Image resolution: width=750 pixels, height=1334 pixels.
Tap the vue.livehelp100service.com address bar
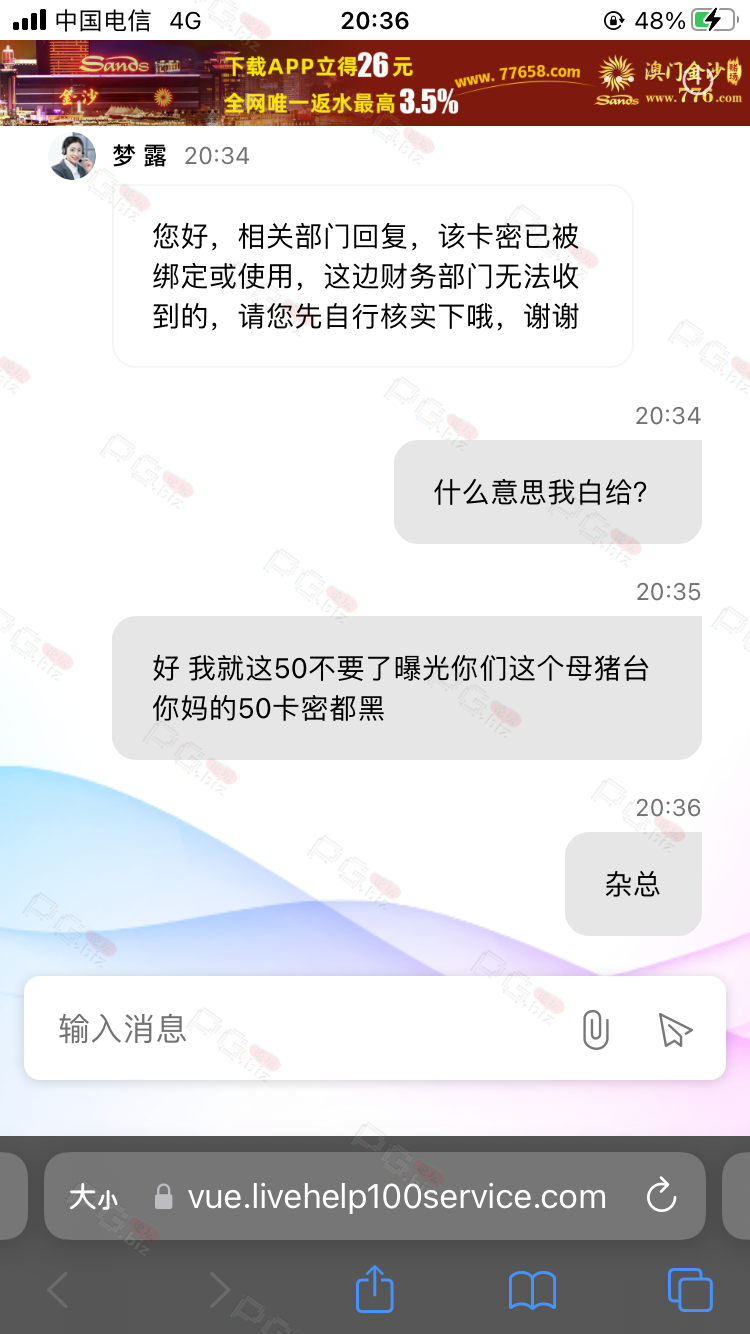pyautogui.click(x=396, y=1197)
